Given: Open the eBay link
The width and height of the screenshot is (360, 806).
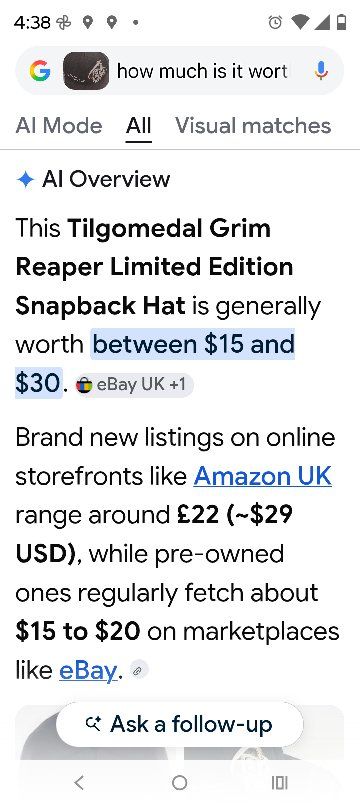Looking at the screenshot, I should (88, 670).
